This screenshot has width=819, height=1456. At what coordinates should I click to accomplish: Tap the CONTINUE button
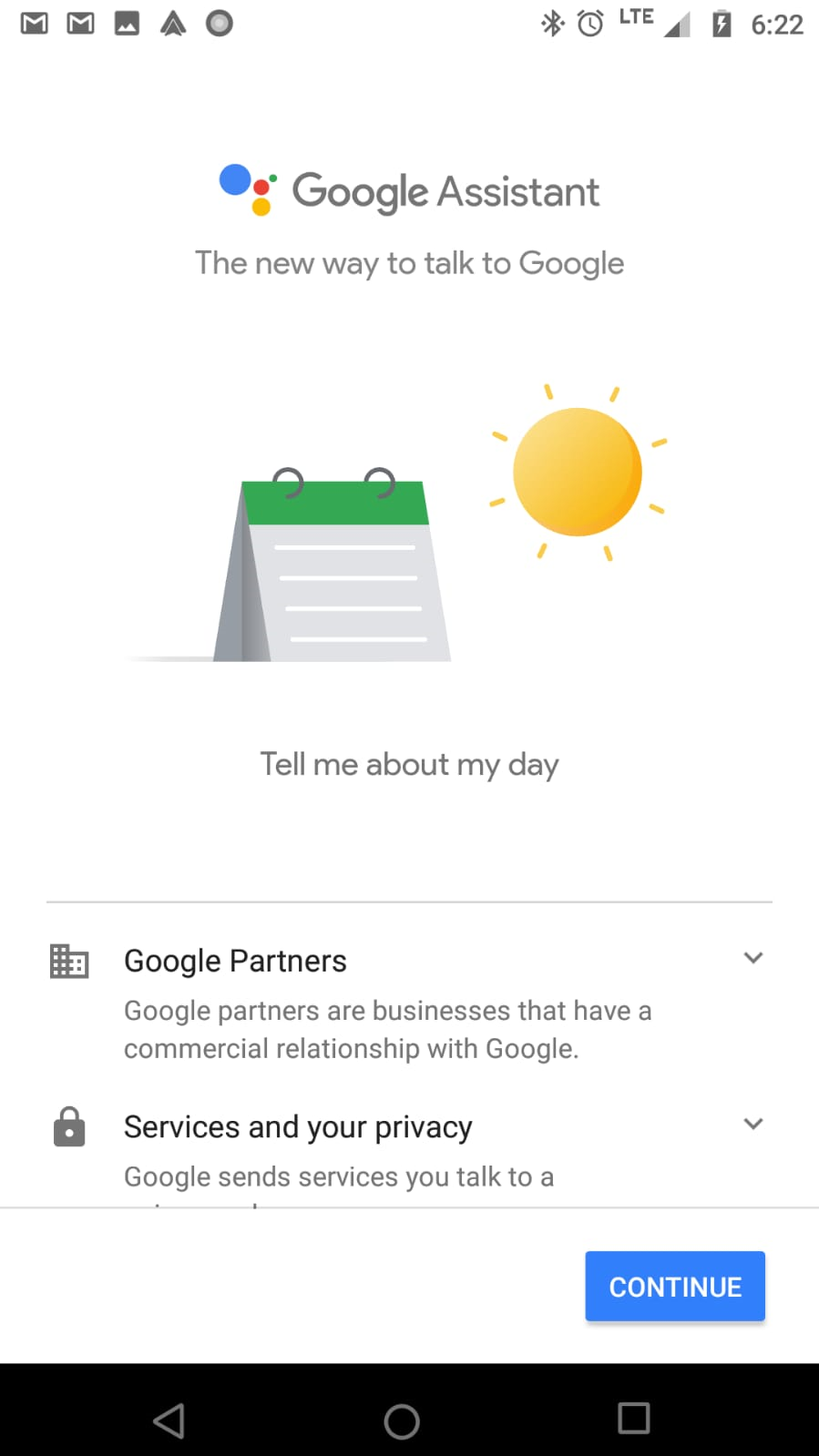coord(674,1286)
